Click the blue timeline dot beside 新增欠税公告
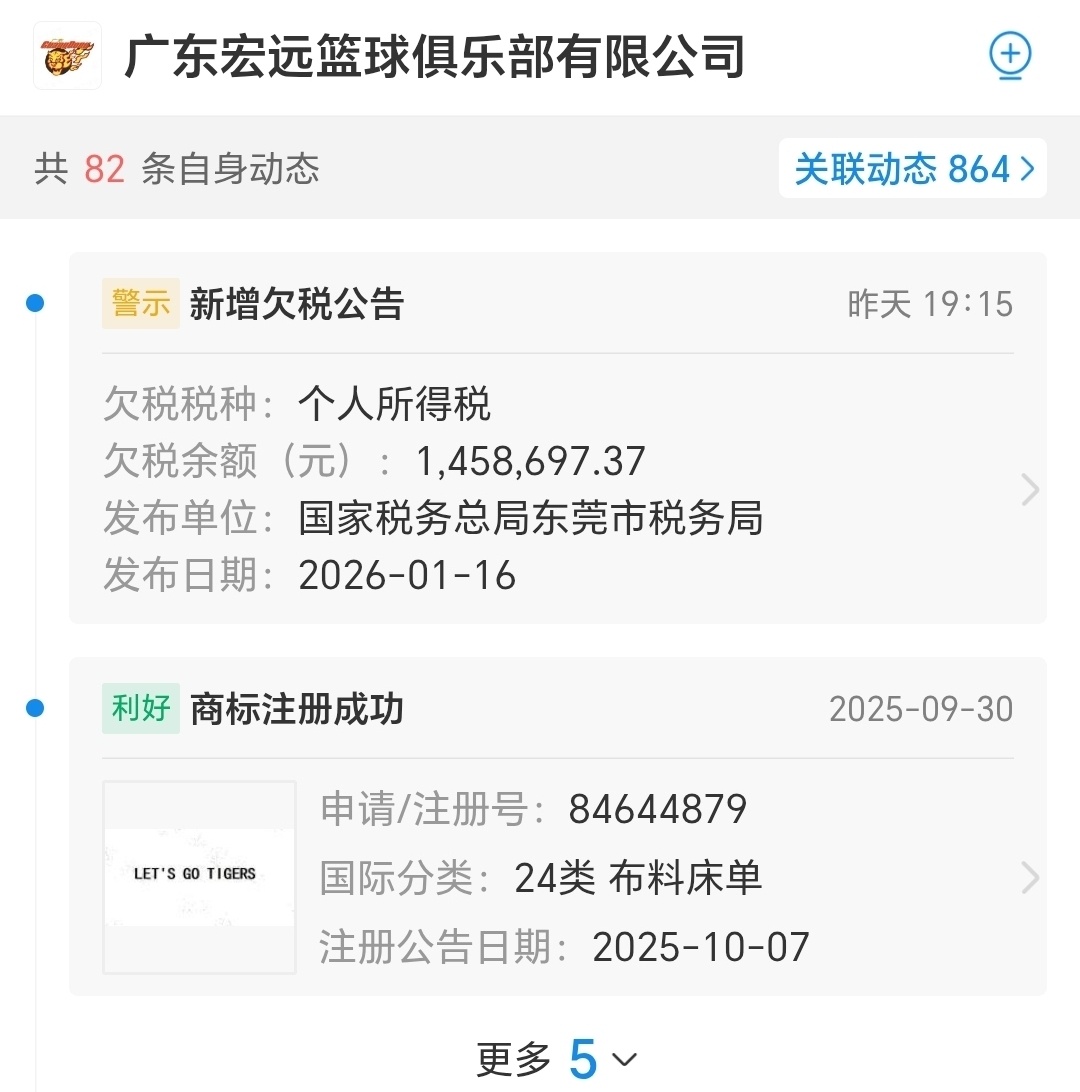Screen dimensions: 1080x1092 tap(36, 300)
